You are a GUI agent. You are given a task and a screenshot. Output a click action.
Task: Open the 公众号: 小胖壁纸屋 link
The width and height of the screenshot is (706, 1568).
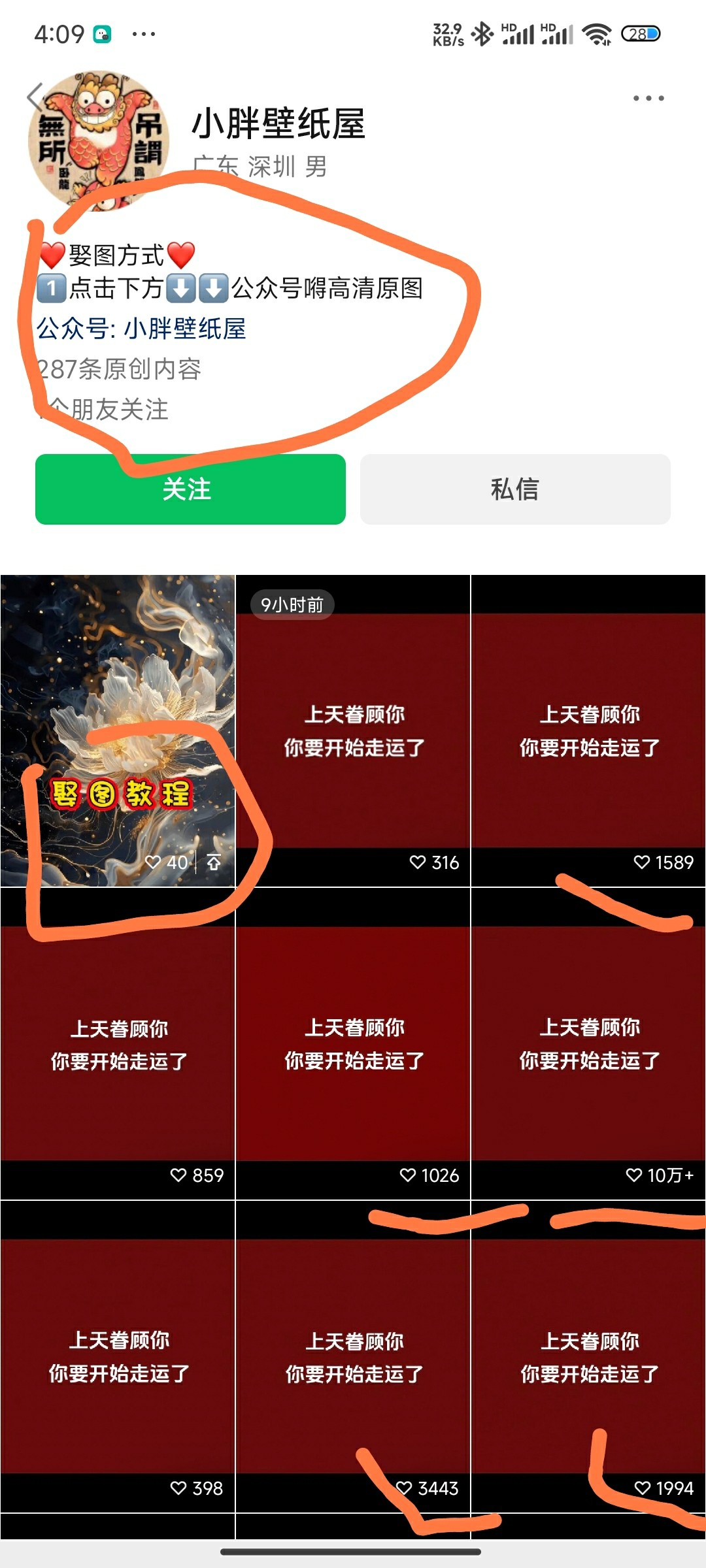pos(141,329)
